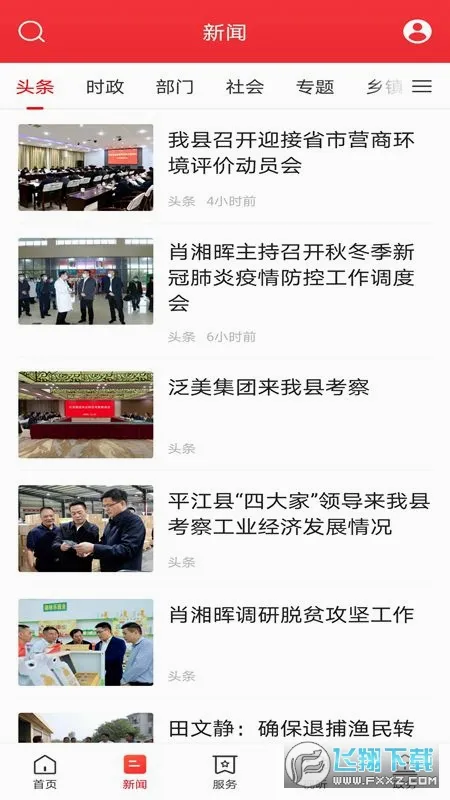Image resolution: width=450 pixels, height=800 pixels.
Task: Tap the 头条 top tab
Action: pos(35,87)
